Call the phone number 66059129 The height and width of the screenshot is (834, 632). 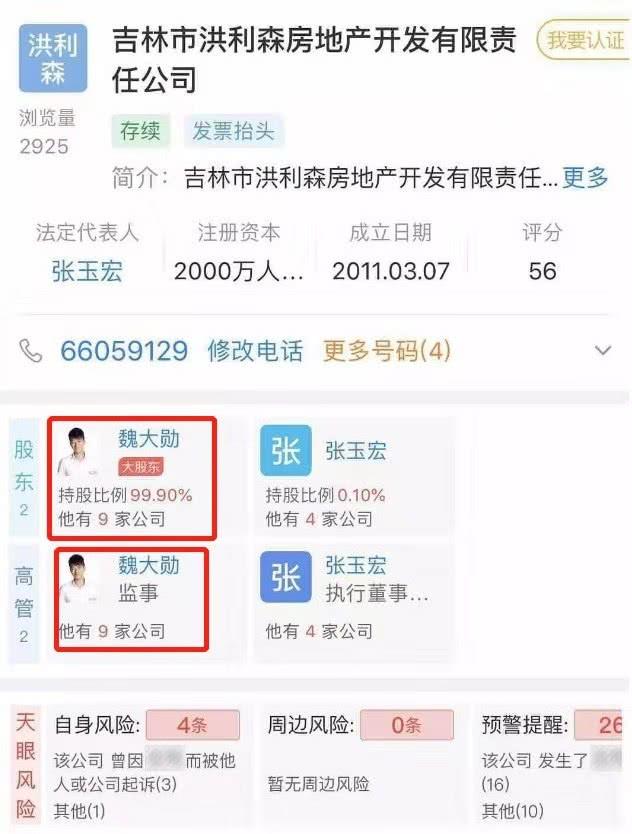(x=124, y=351)
